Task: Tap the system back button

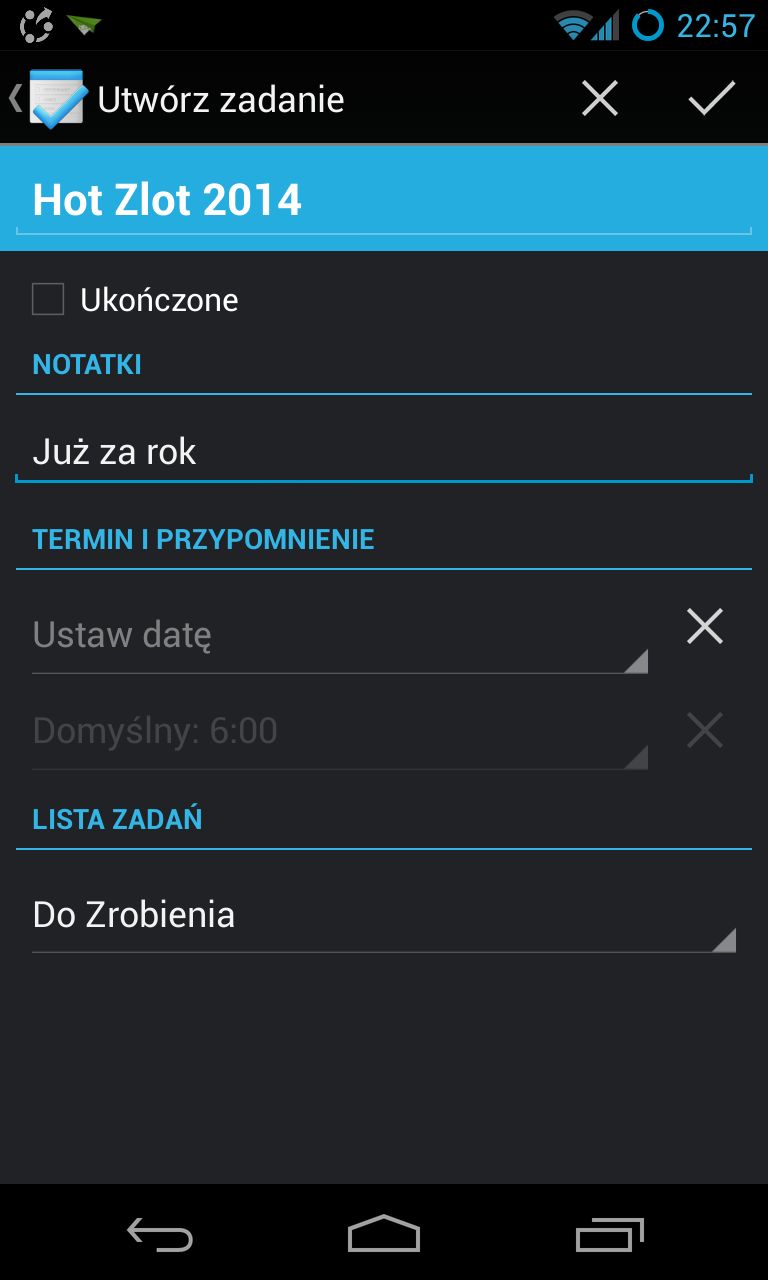Action: 160,1234
